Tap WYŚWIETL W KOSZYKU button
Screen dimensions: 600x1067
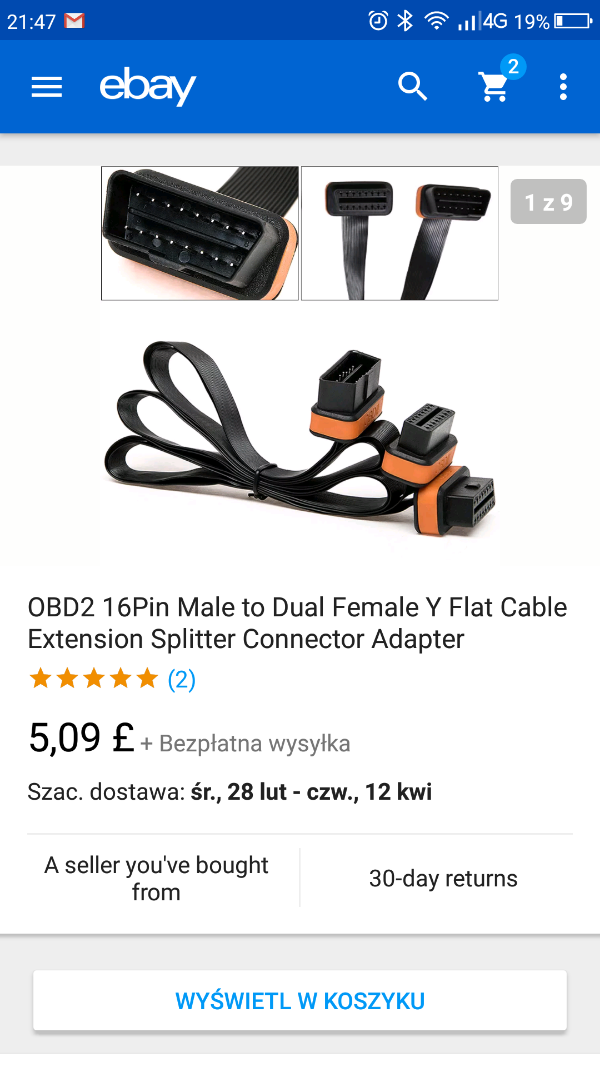[300, 1000]
